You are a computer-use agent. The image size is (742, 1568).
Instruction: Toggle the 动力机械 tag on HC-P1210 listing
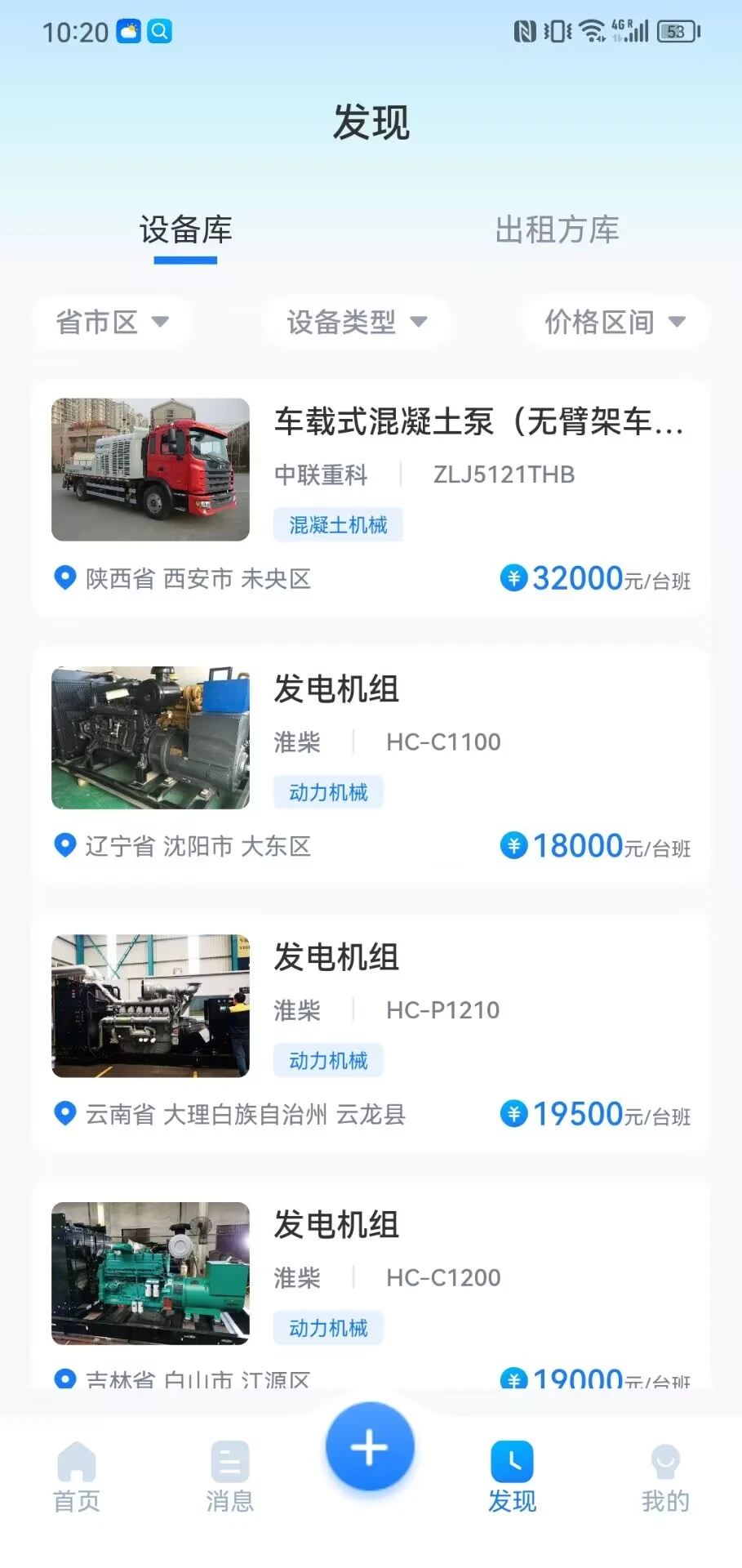tap(327, 1060)
